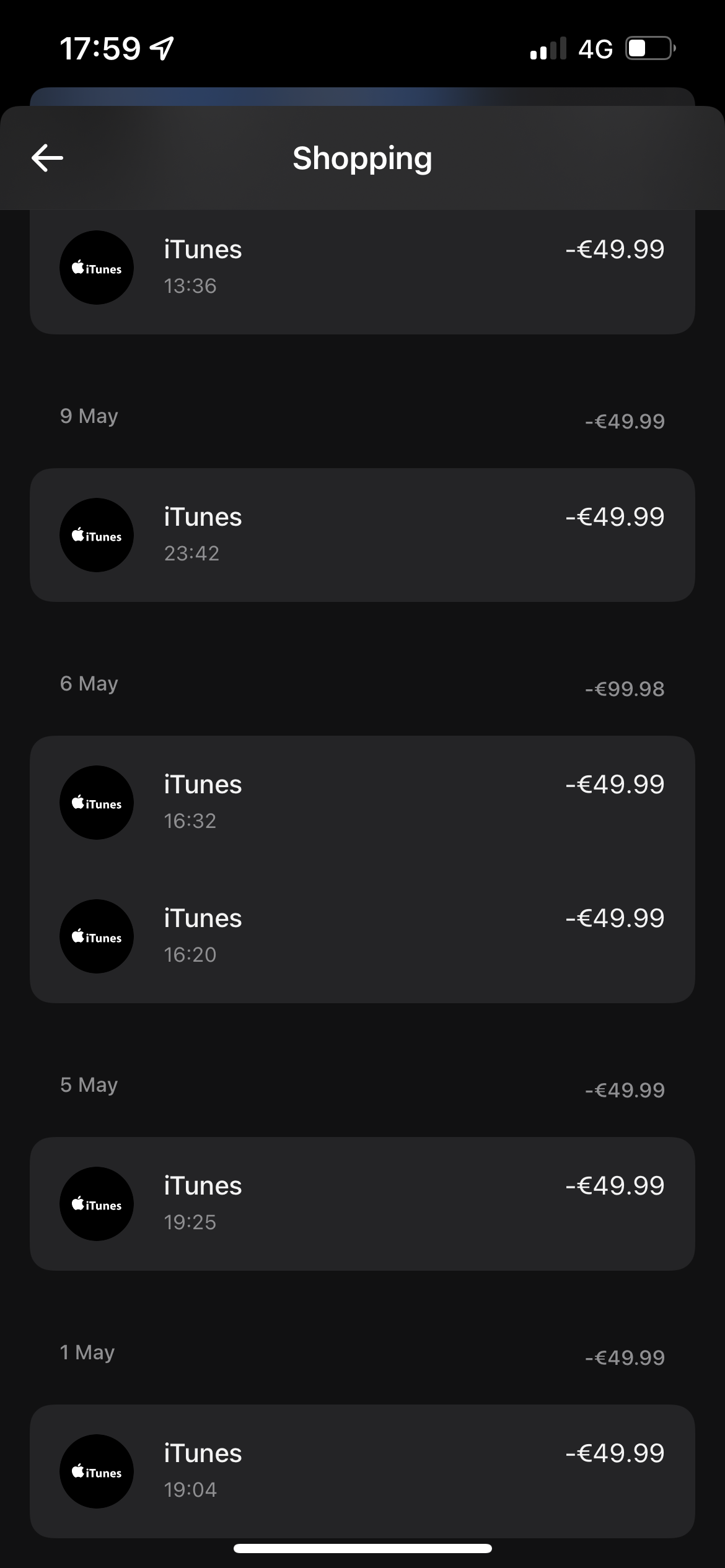
Task: Select the iTunes transaction at 19:04
Action: tap(362, 1471)
